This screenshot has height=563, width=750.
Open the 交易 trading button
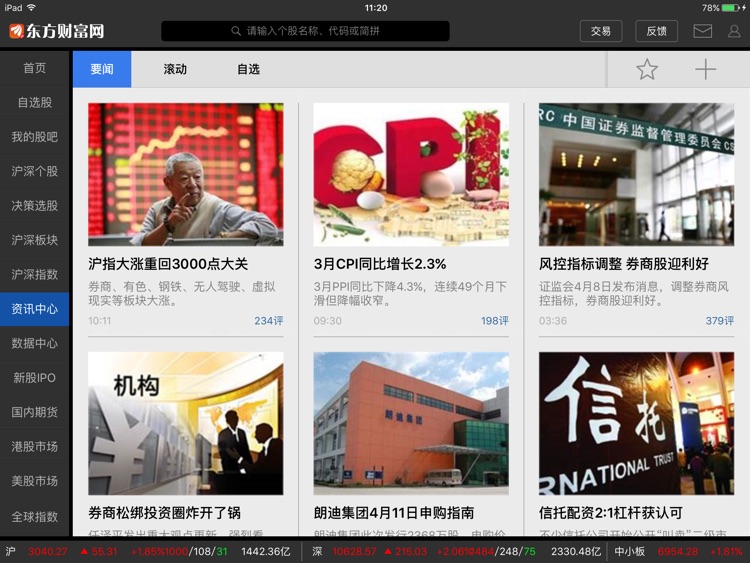tap(600, 31)
